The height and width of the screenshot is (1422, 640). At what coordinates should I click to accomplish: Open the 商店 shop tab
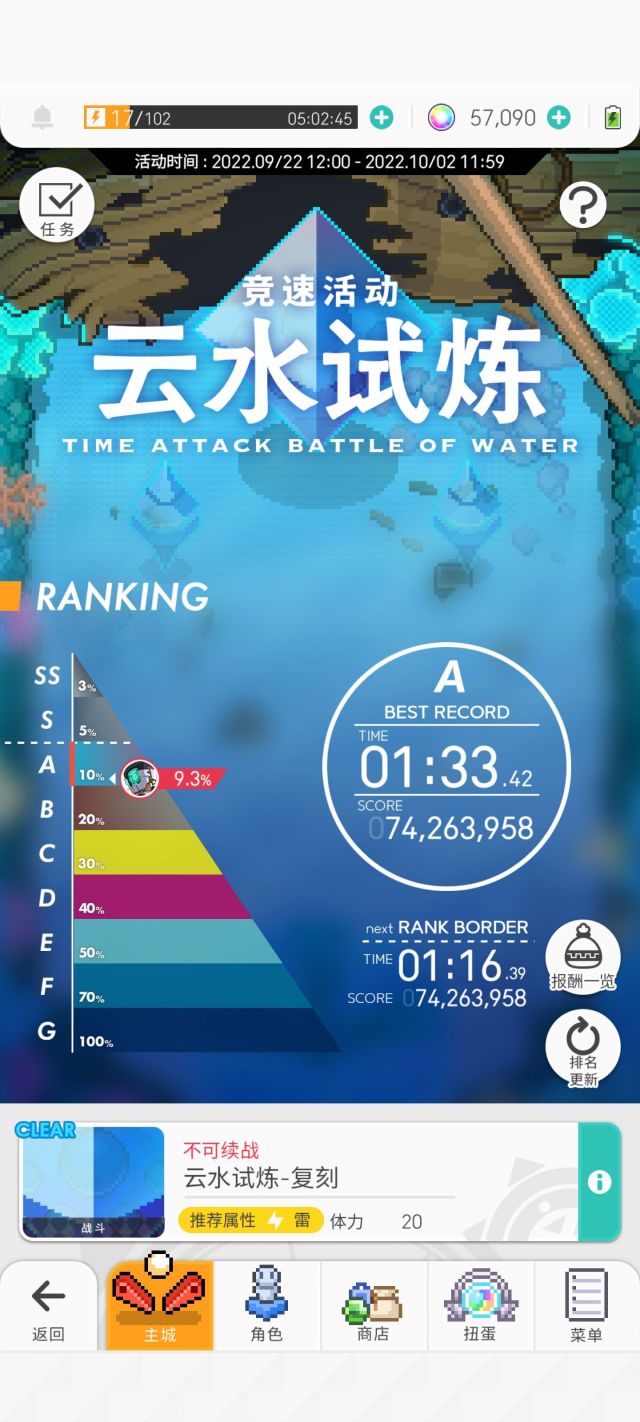[x=373, y=1306]
